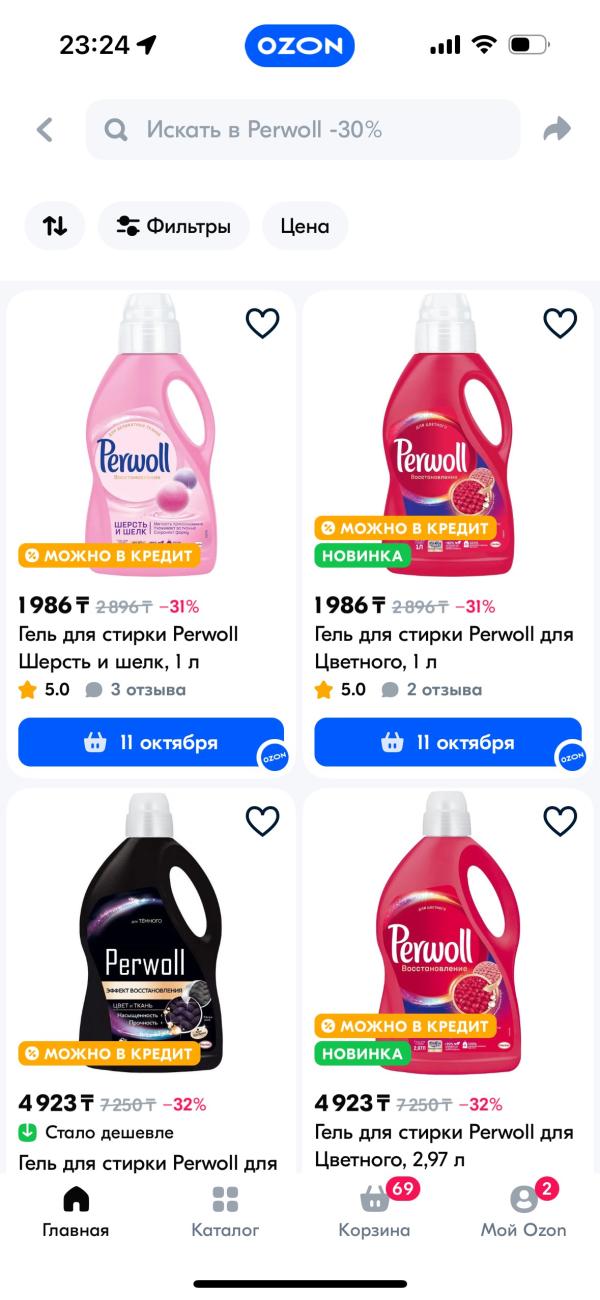Share this Perwoll promo page
Image resolution: width=600 pixels, height=1300 pixels.
coord(556,130)
